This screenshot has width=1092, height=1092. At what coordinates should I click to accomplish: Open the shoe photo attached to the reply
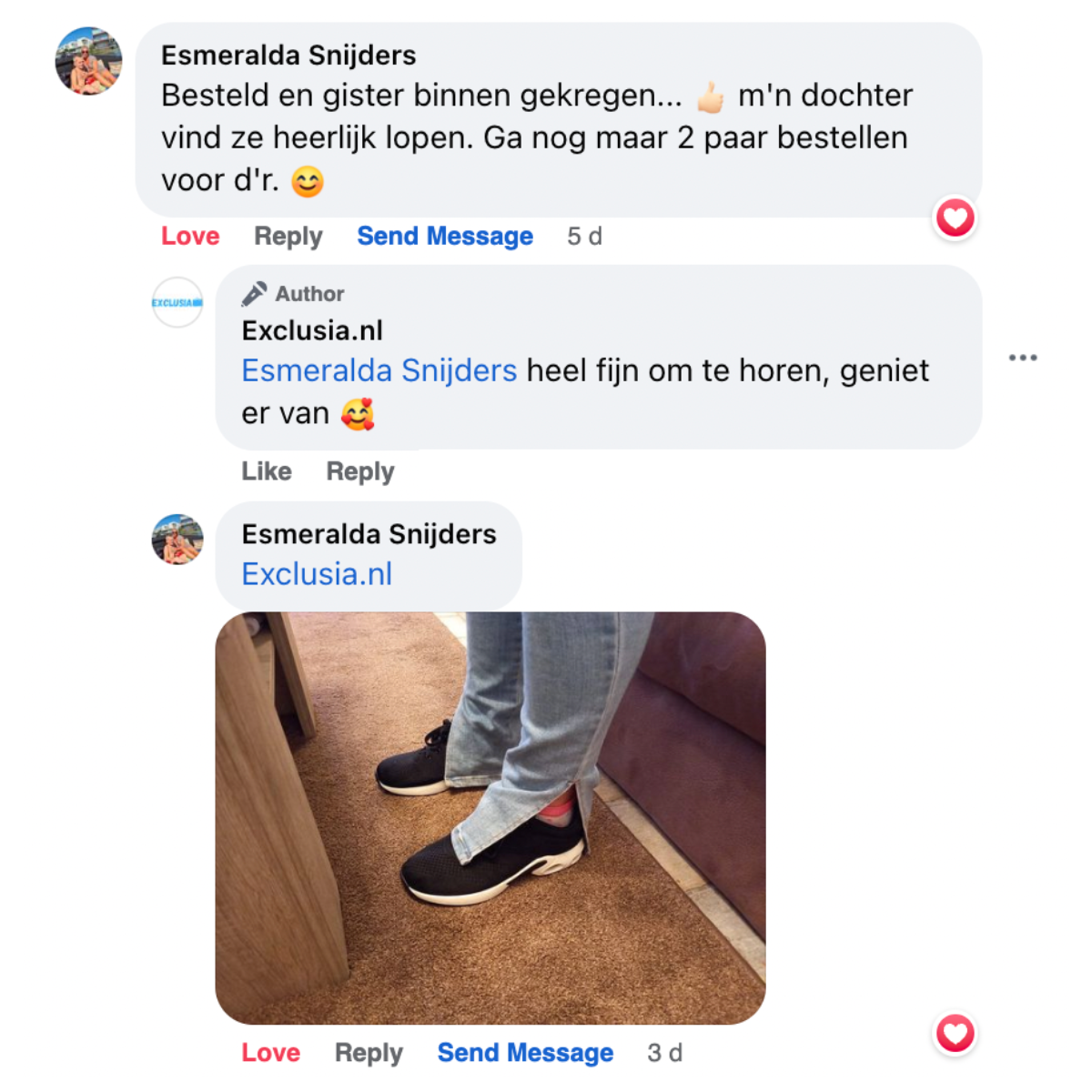point(490,817)
